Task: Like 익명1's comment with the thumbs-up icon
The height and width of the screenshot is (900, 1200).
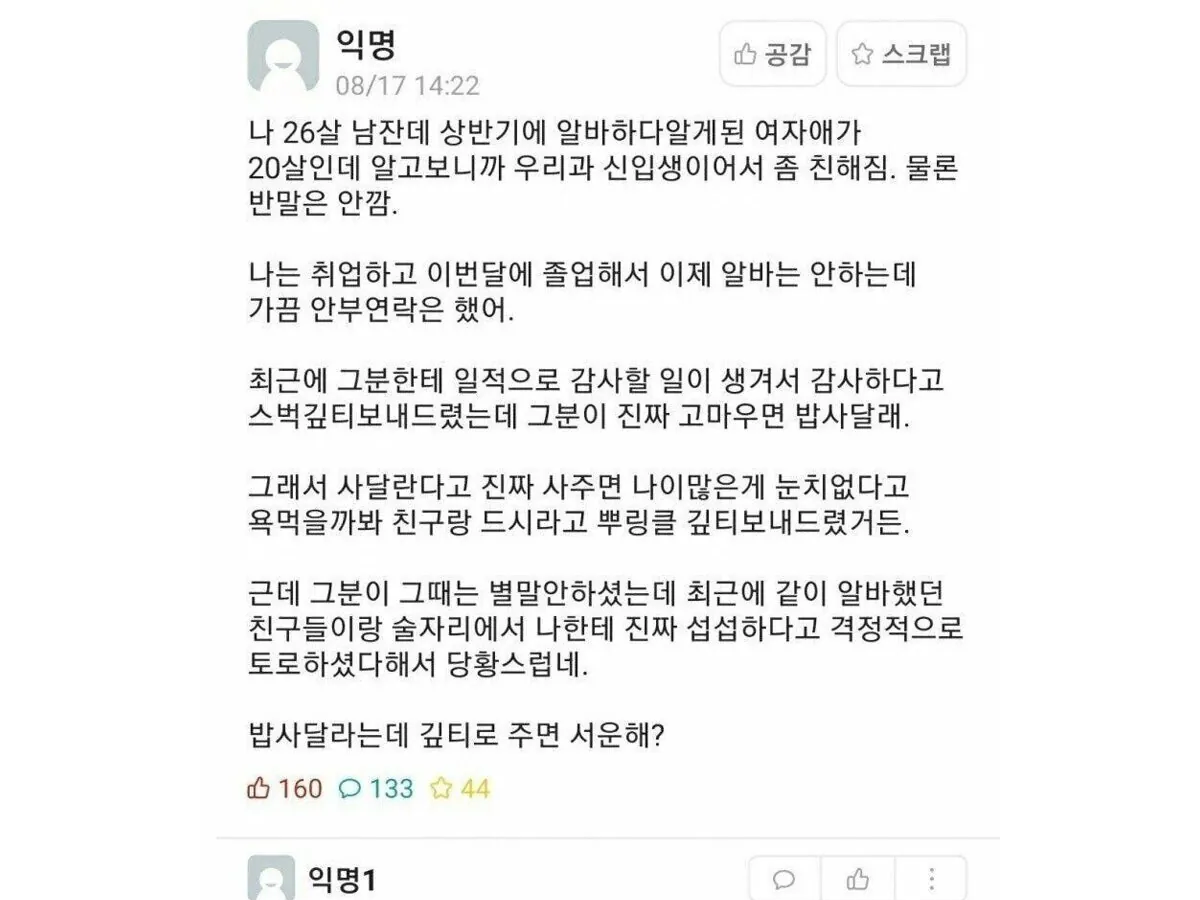Action: click(x=858, y=879)
